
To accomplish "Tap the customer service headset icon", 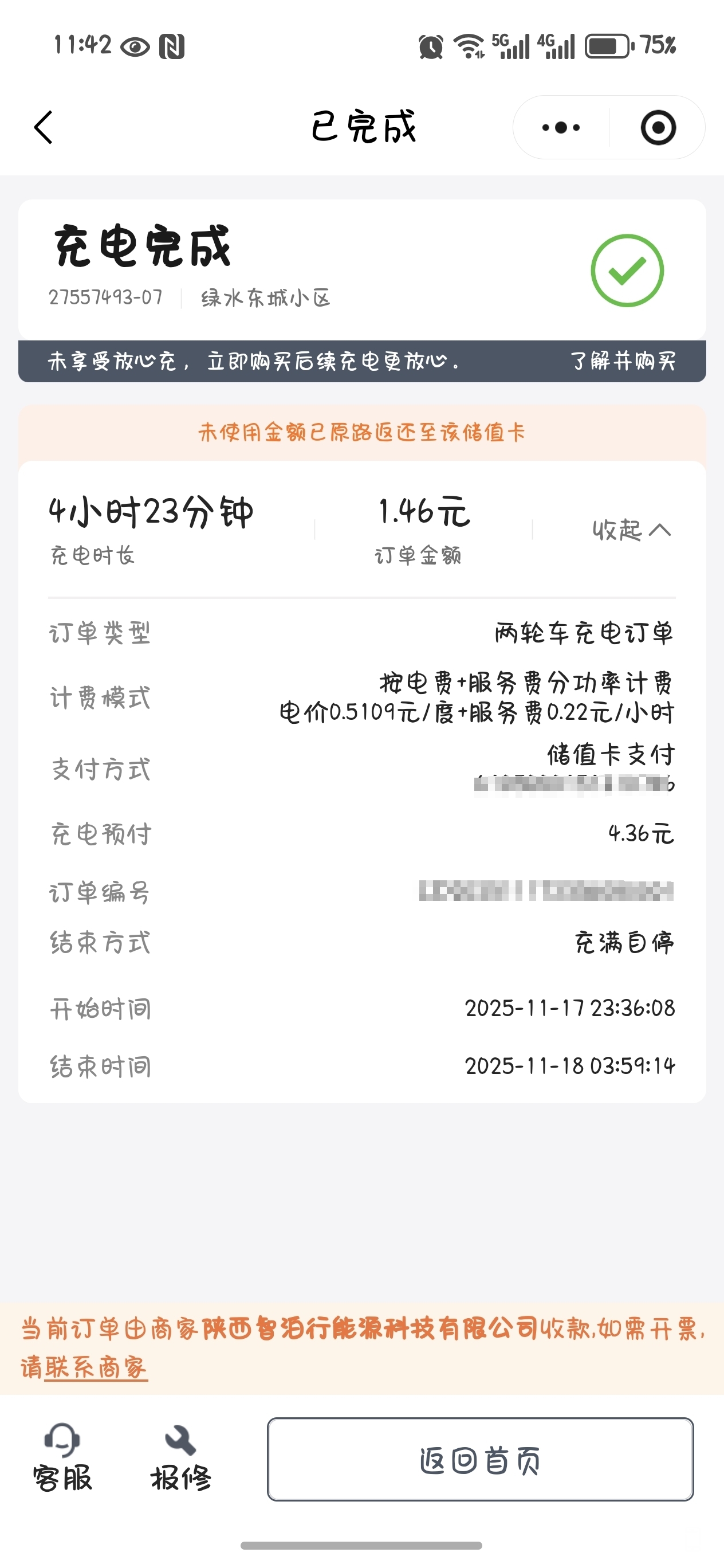I will pyautogui.click(x=62, y=1442).
